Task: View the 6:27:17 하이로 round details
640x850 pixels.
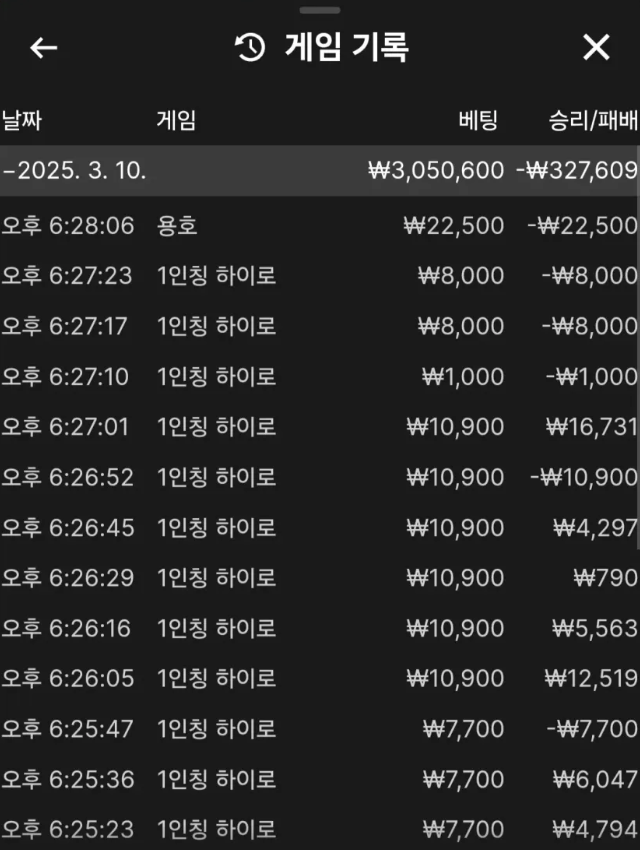Action: point(320,326)
